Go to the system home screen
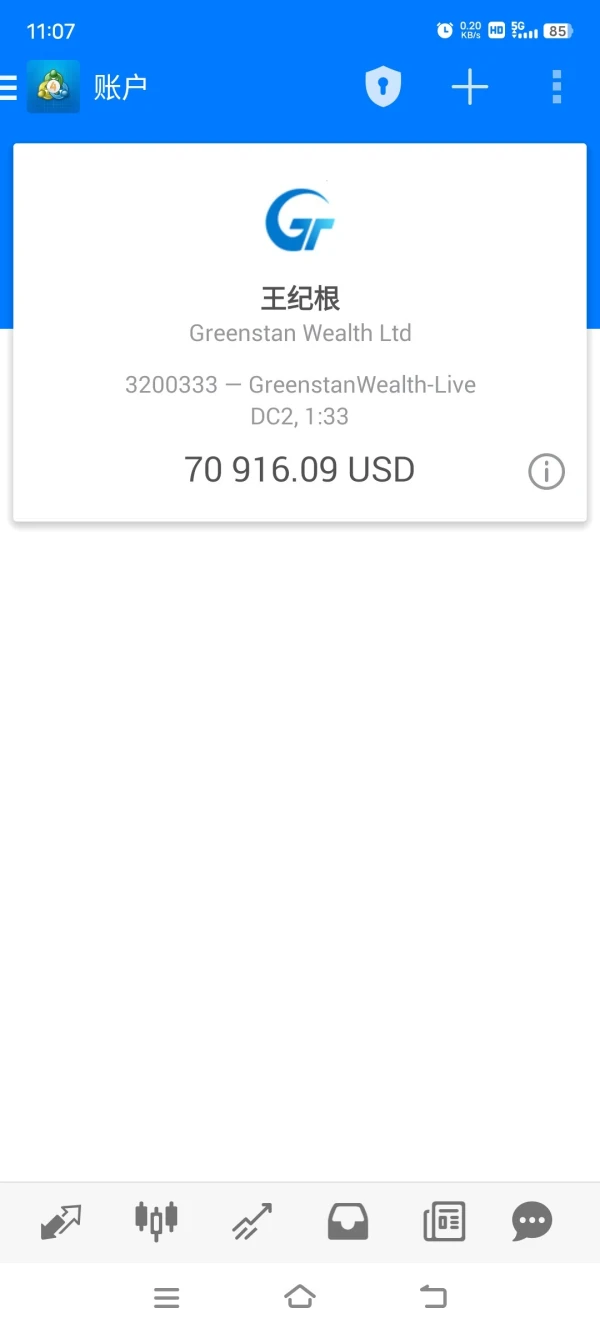 [300, 1297]
